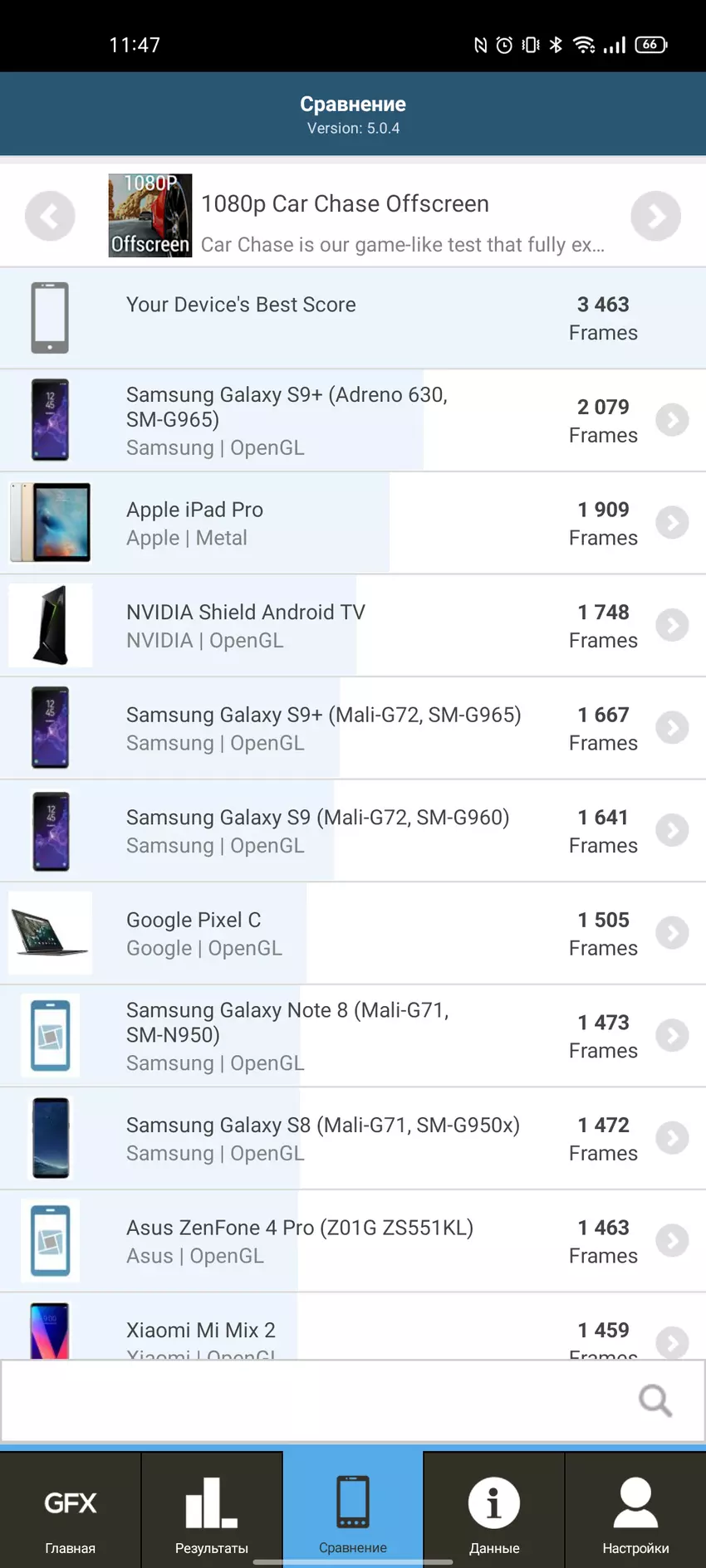Open the Настройки tab
This screenshot has height=1568, width=706.
(635, 1511)
